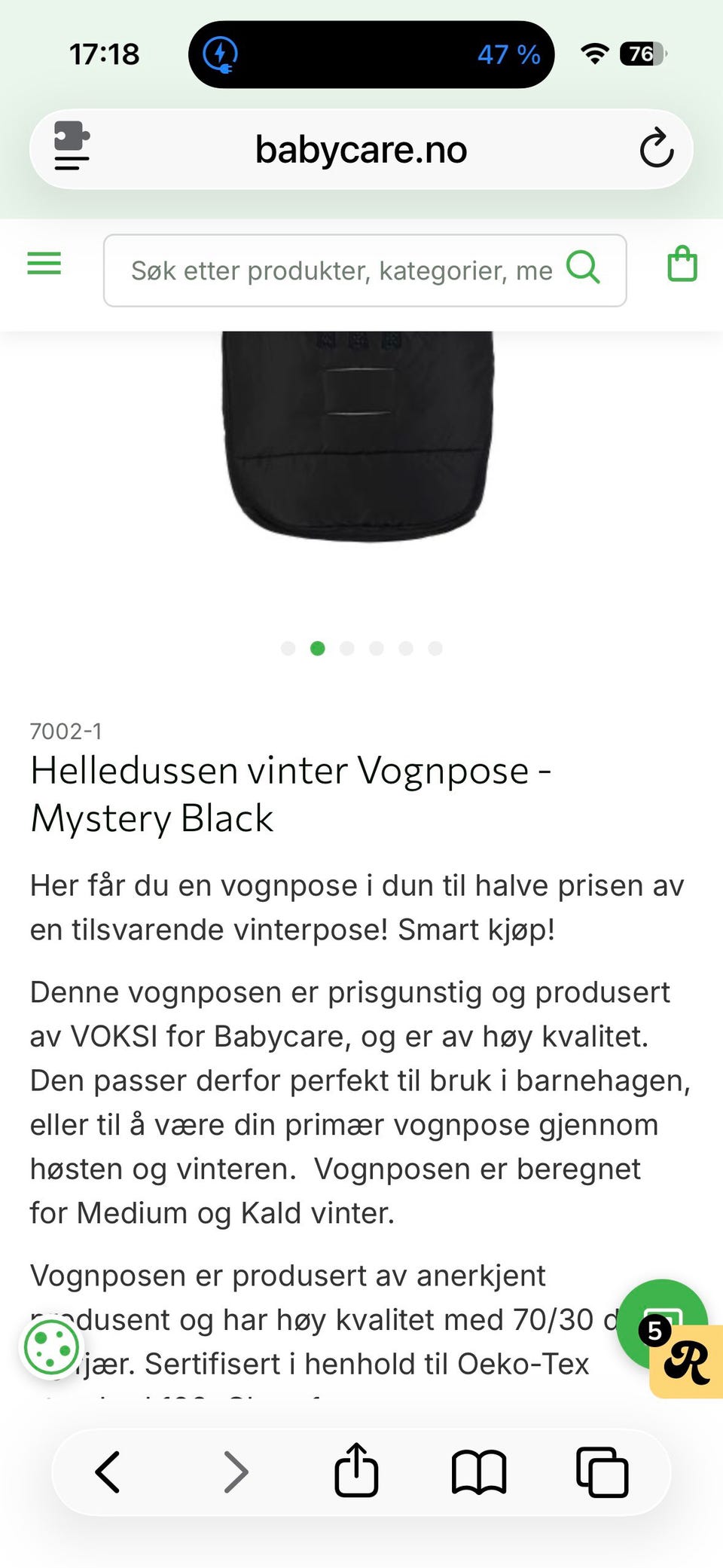Open the page settings extension icon
The height and width of the screenshot is (1568, 723).
tap(72, 146)
